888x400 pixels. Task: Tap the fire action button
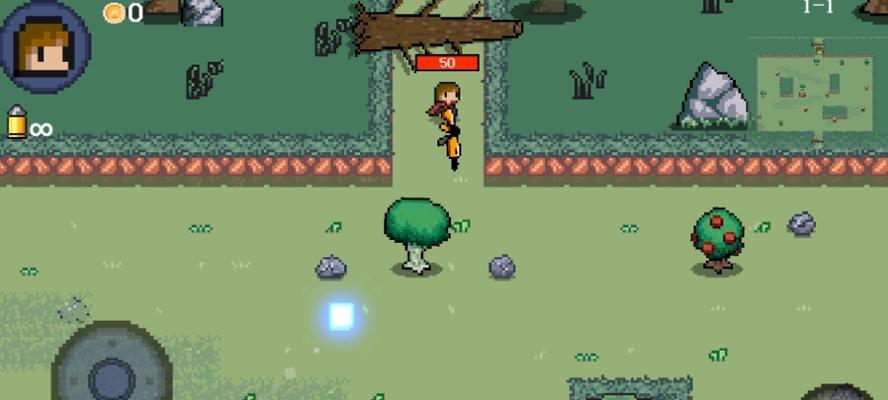click(x=838, y=393)
